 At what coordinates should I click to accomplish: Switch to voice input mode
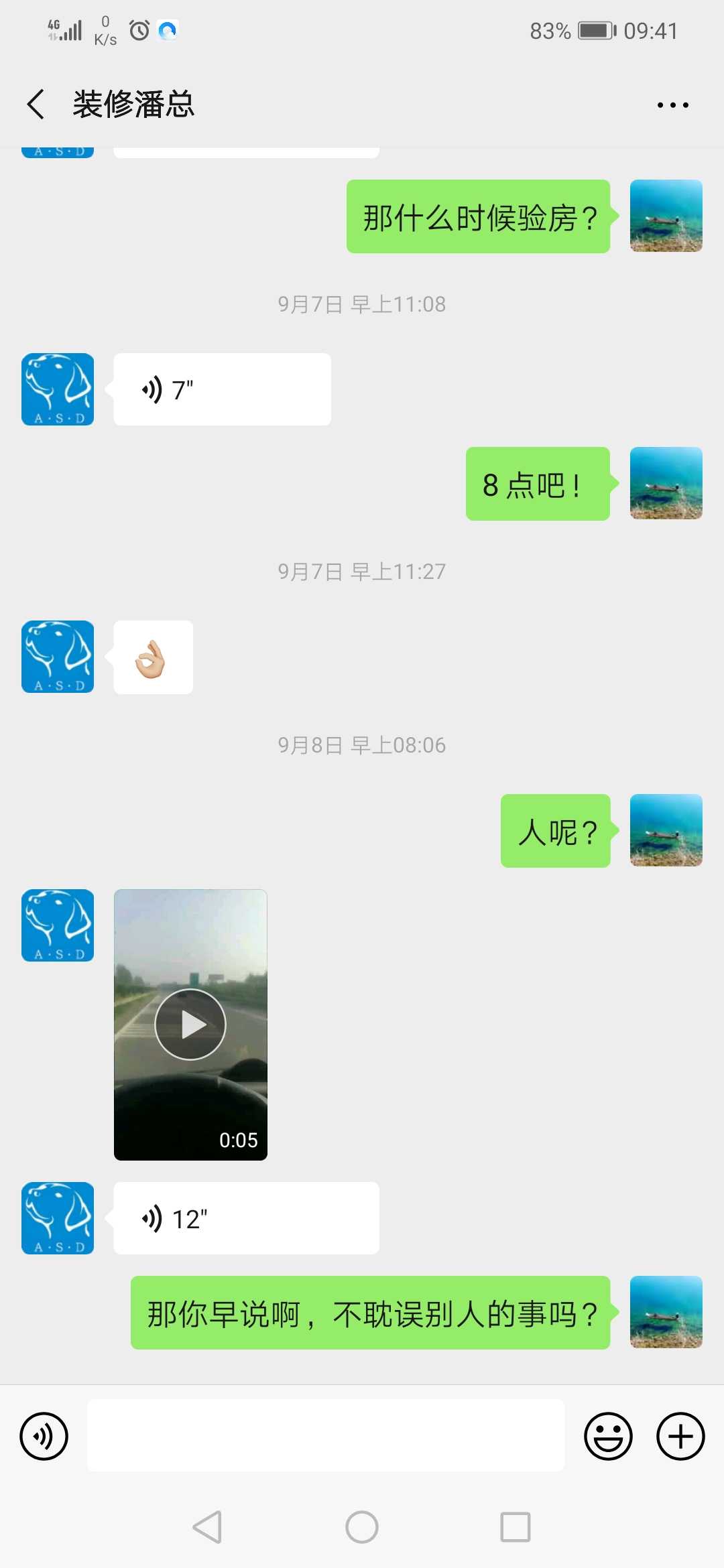pos(44,1436)
